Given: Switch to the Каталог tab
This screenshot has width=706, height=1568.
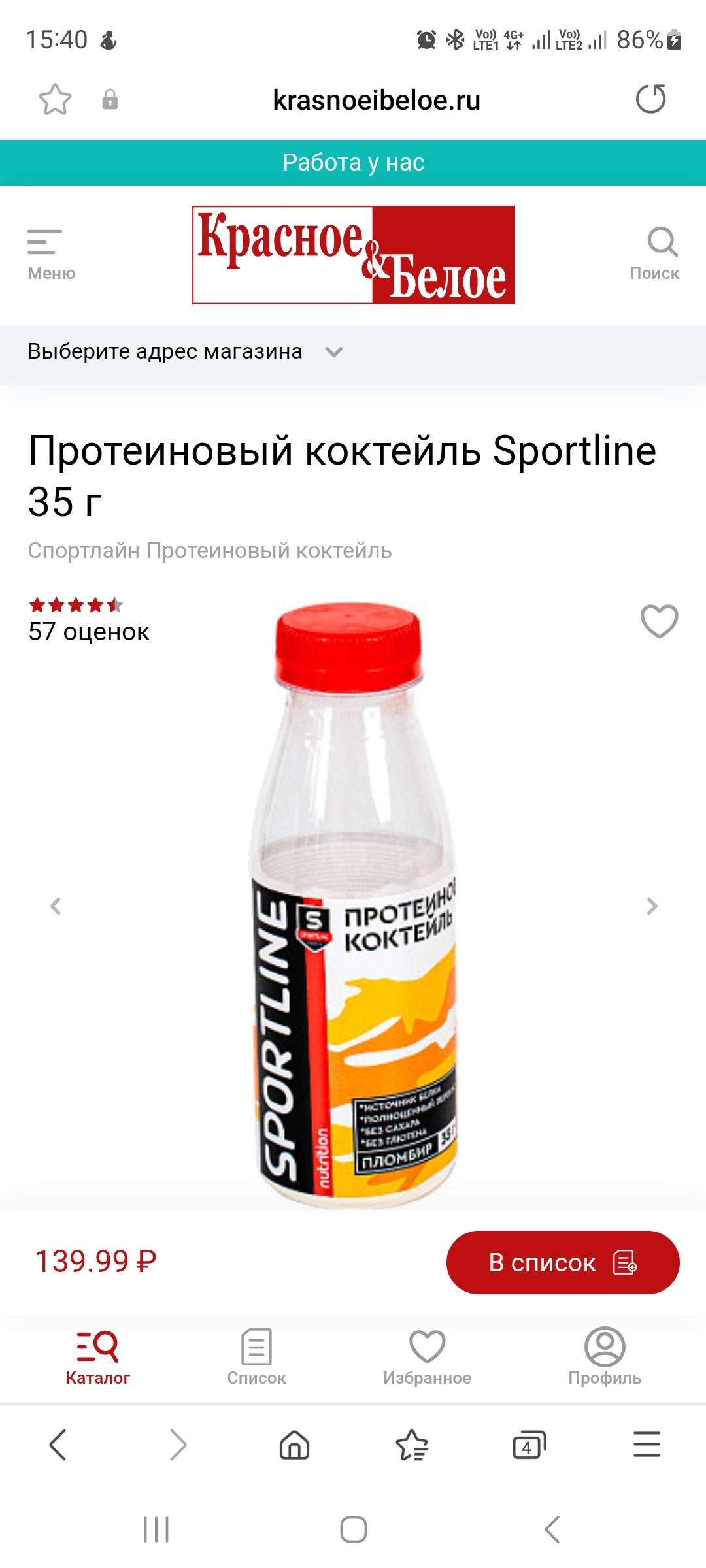Looking at the screenshot, I should click(98, 1356).
